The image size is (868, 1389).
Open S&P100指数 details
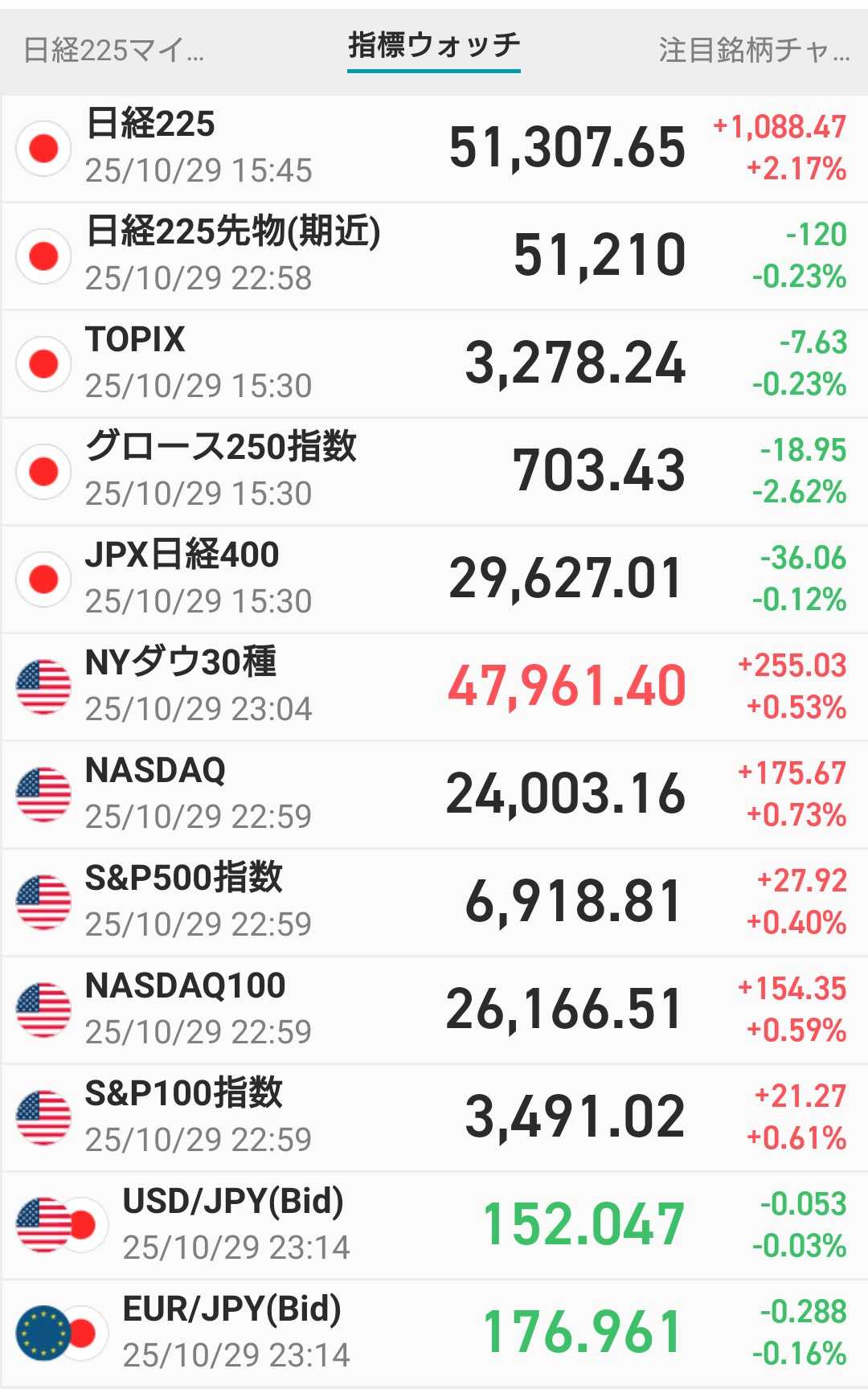pos(434,1117)
